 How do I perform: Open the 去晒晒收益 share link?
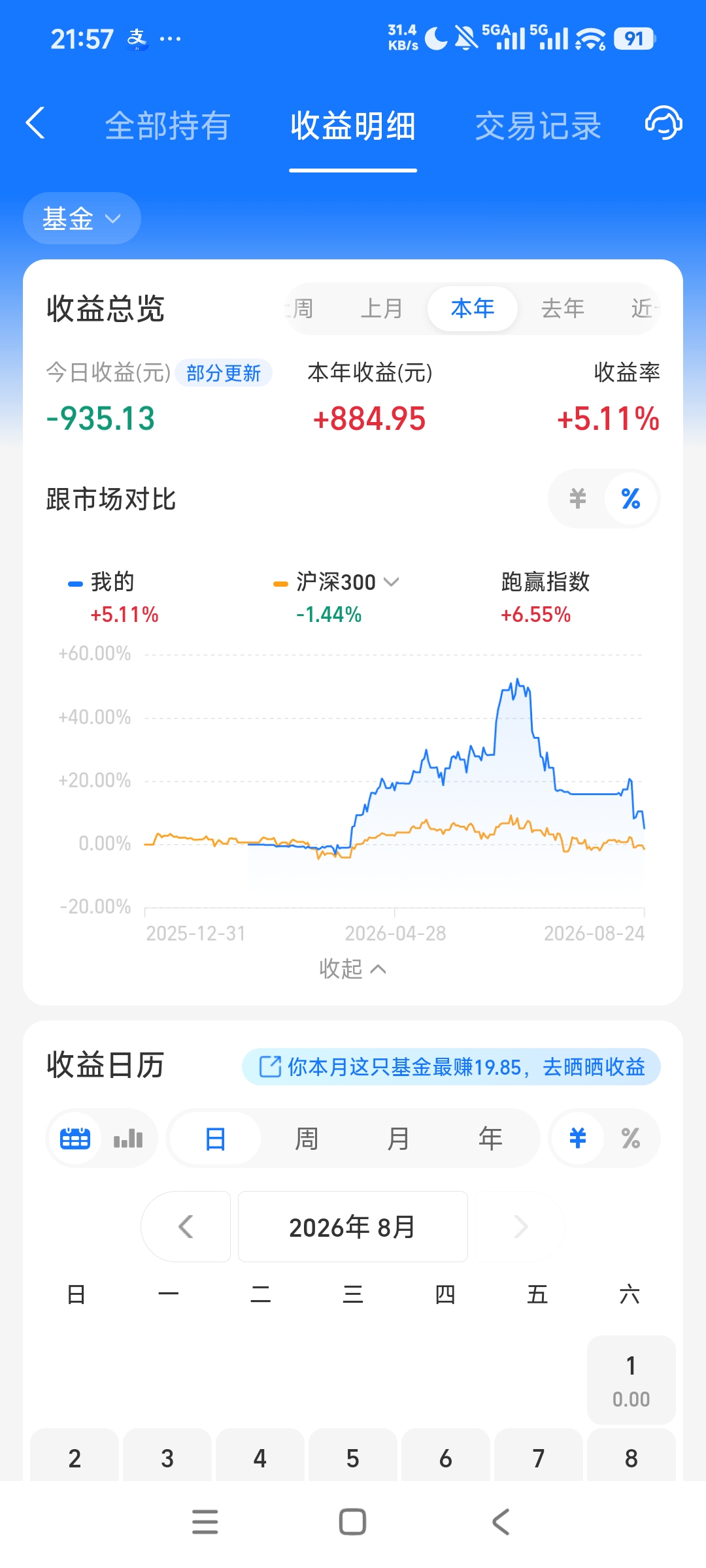click(451, 1067)
